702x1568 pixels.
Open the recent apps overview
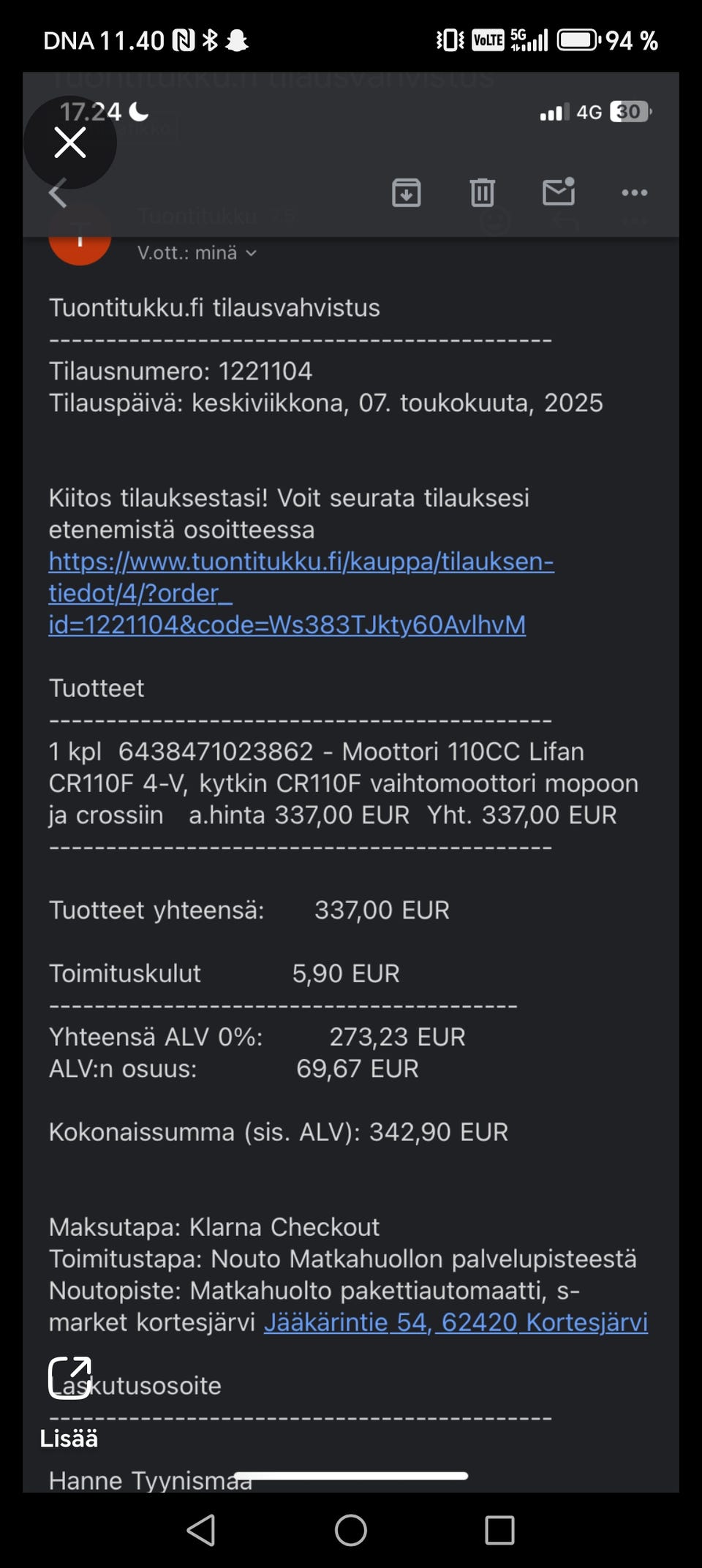click(499, 1529)
